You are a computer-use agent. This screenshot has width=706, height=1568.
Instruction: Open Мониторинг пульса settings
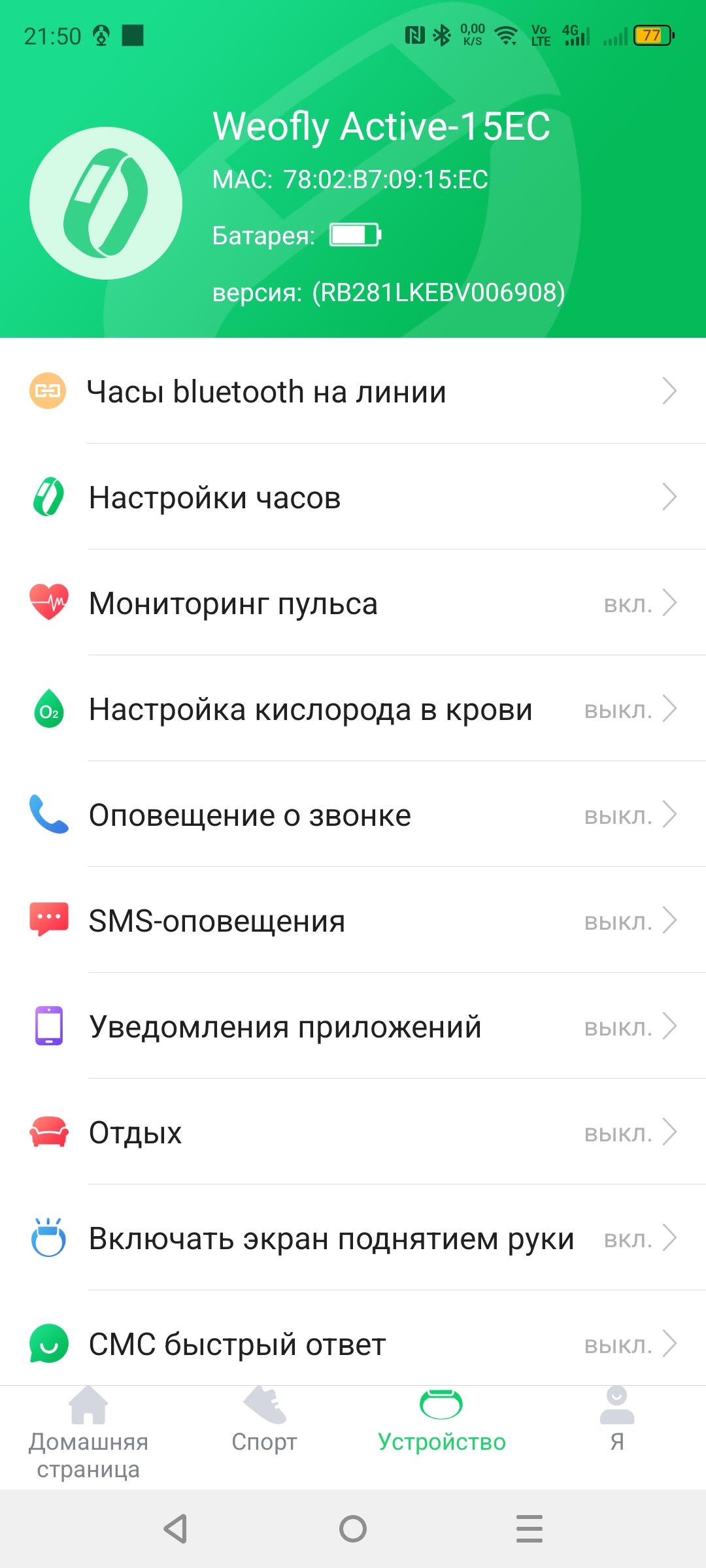(353, 604)
